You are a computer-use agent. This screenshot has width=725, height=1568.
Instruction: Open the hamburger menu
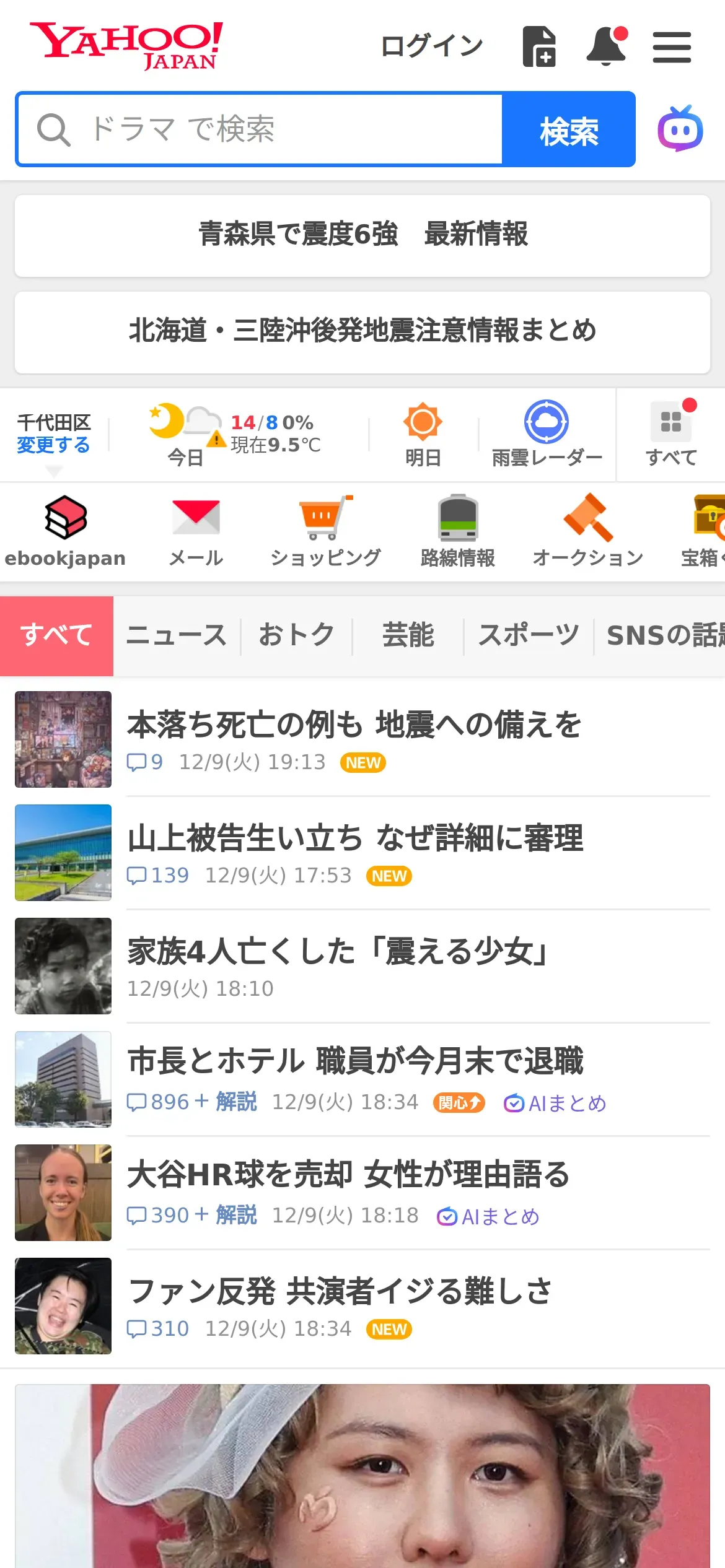click(x=672, y=48)
